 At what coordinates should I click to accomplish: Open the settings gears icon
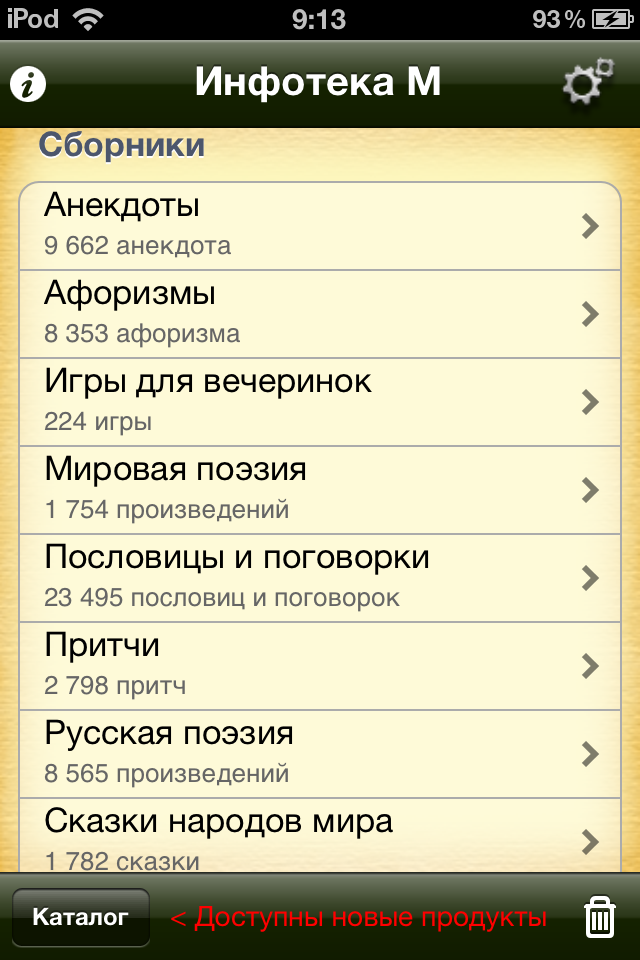pyautogui.click(x=587, y=83)
